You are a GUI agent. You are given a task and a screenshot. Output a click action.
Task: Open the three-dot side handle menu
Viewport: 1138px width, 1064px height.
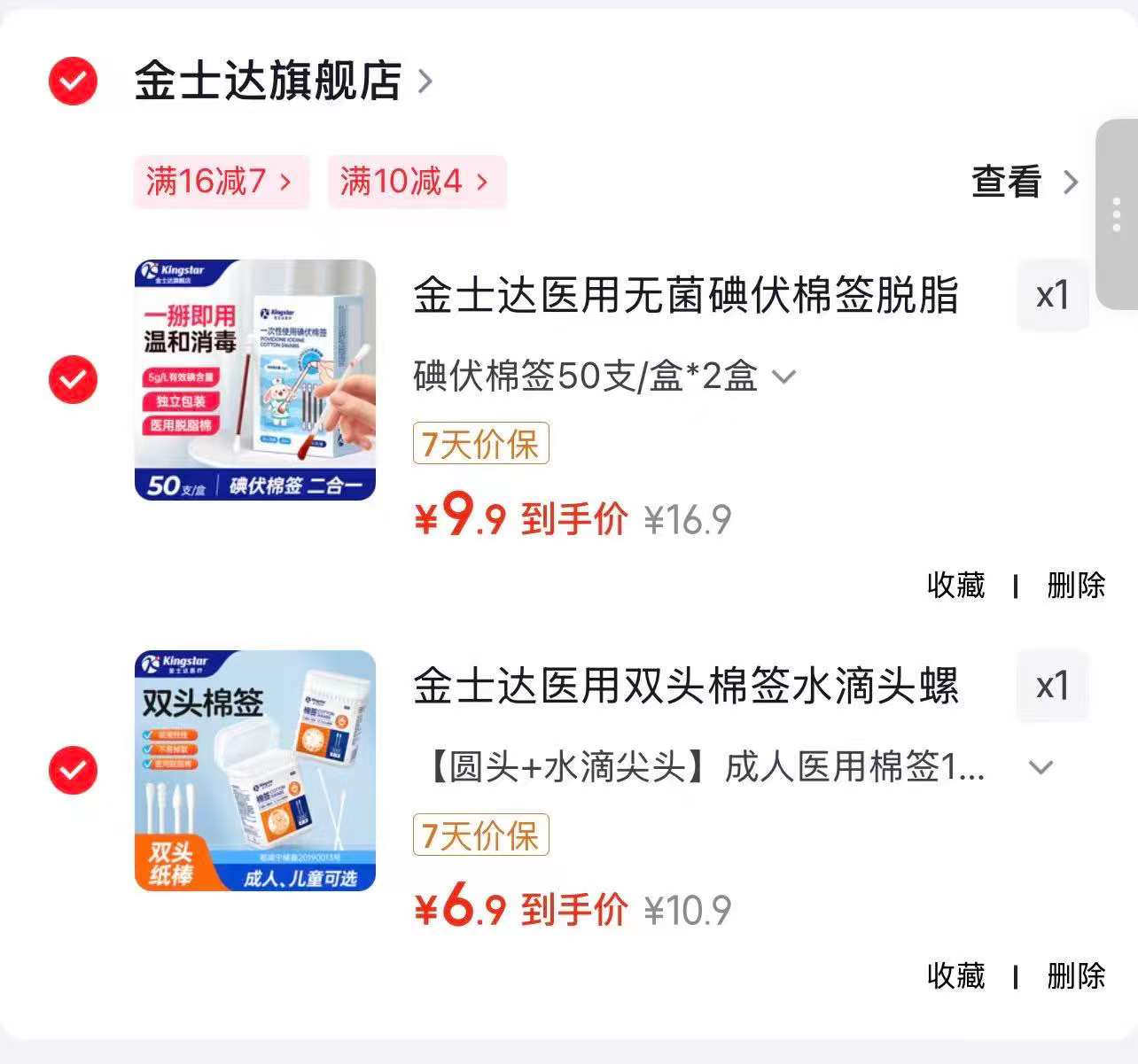(1117, 214)
